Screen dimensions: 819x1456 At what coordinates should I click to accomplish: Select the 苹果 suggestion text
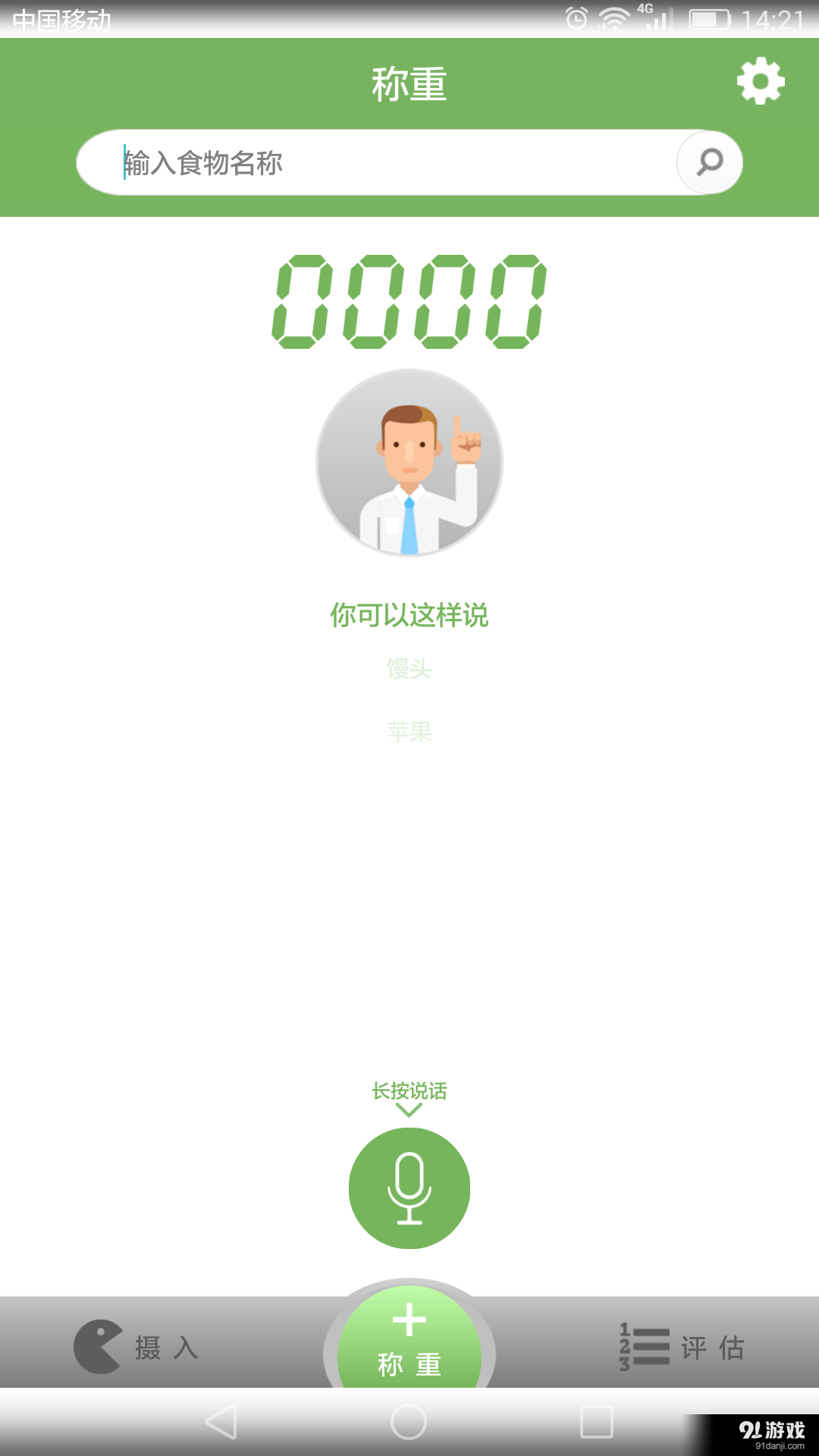409,731
